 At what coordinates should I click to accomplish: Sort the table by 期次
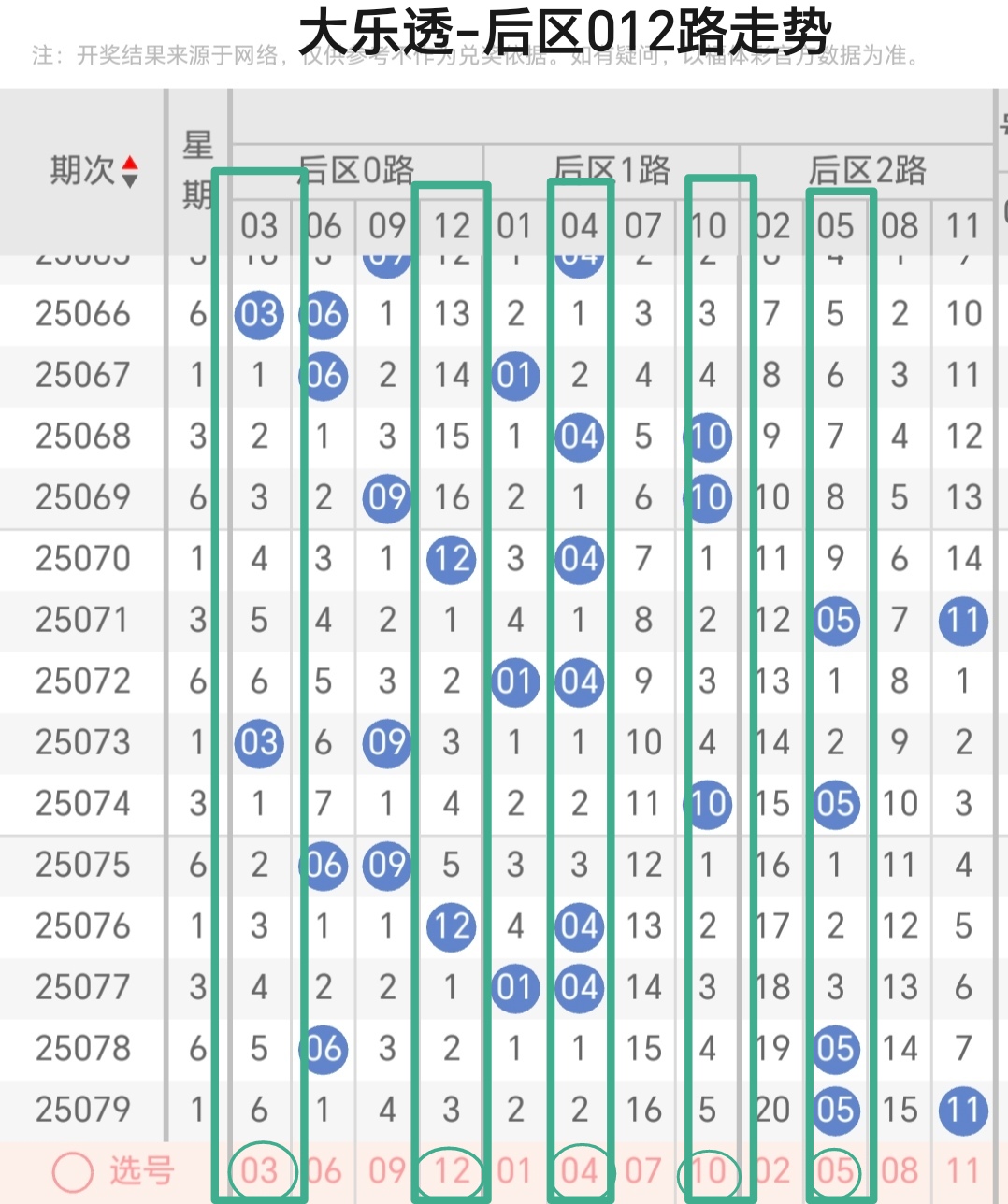[x=94, y=171]
